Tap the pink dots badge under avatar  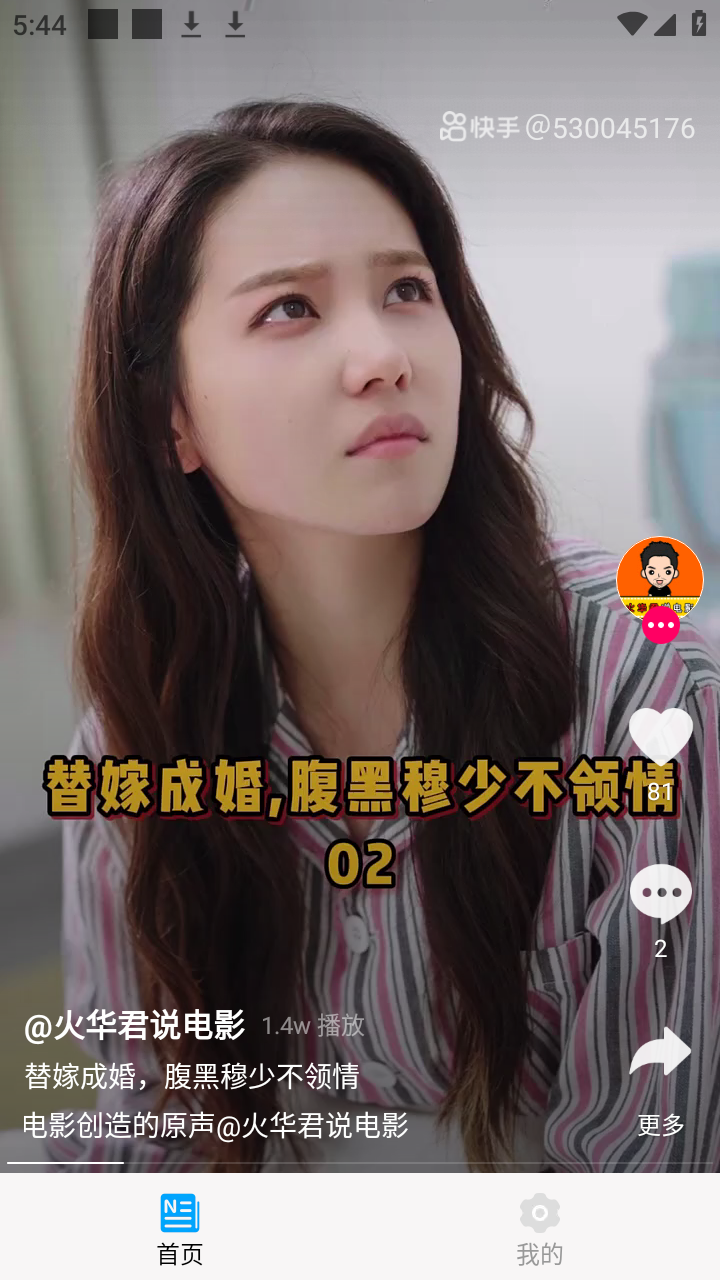click(x=660, y=625)
